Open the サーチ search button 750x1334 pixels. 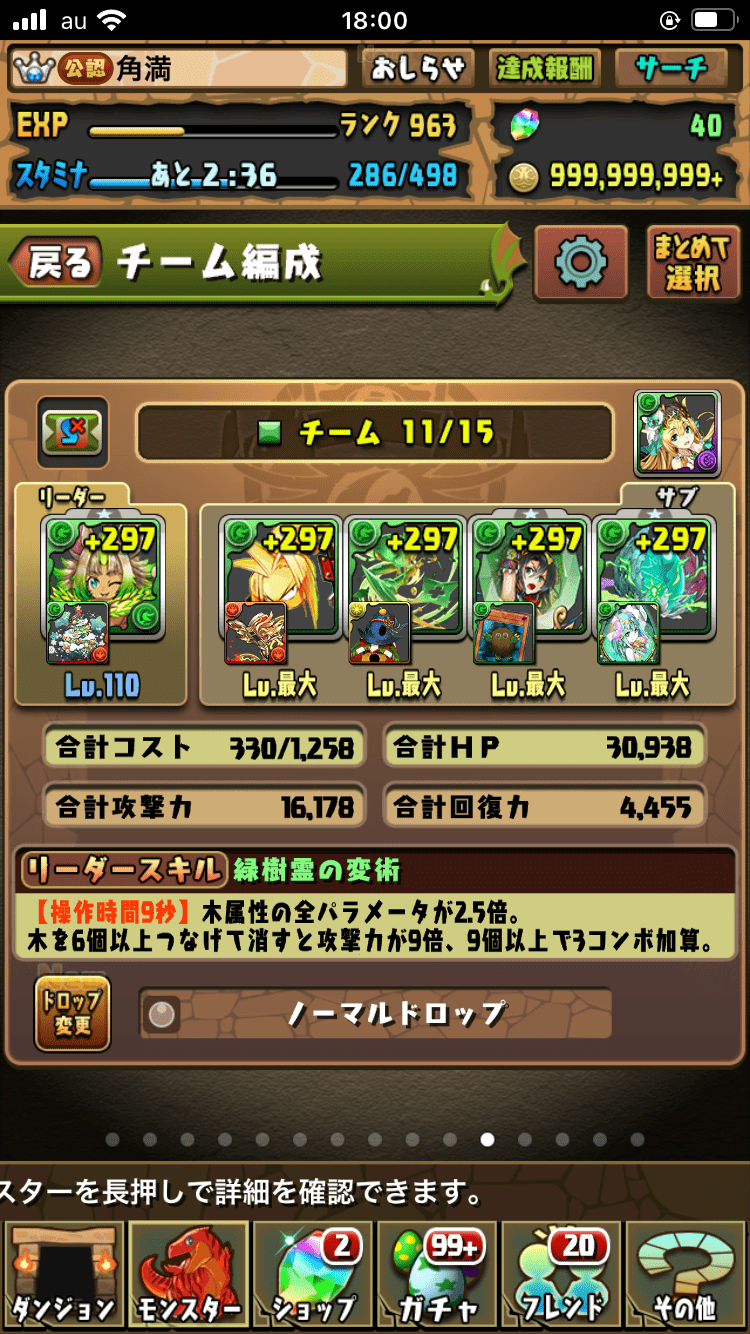[x=672, y=68]
